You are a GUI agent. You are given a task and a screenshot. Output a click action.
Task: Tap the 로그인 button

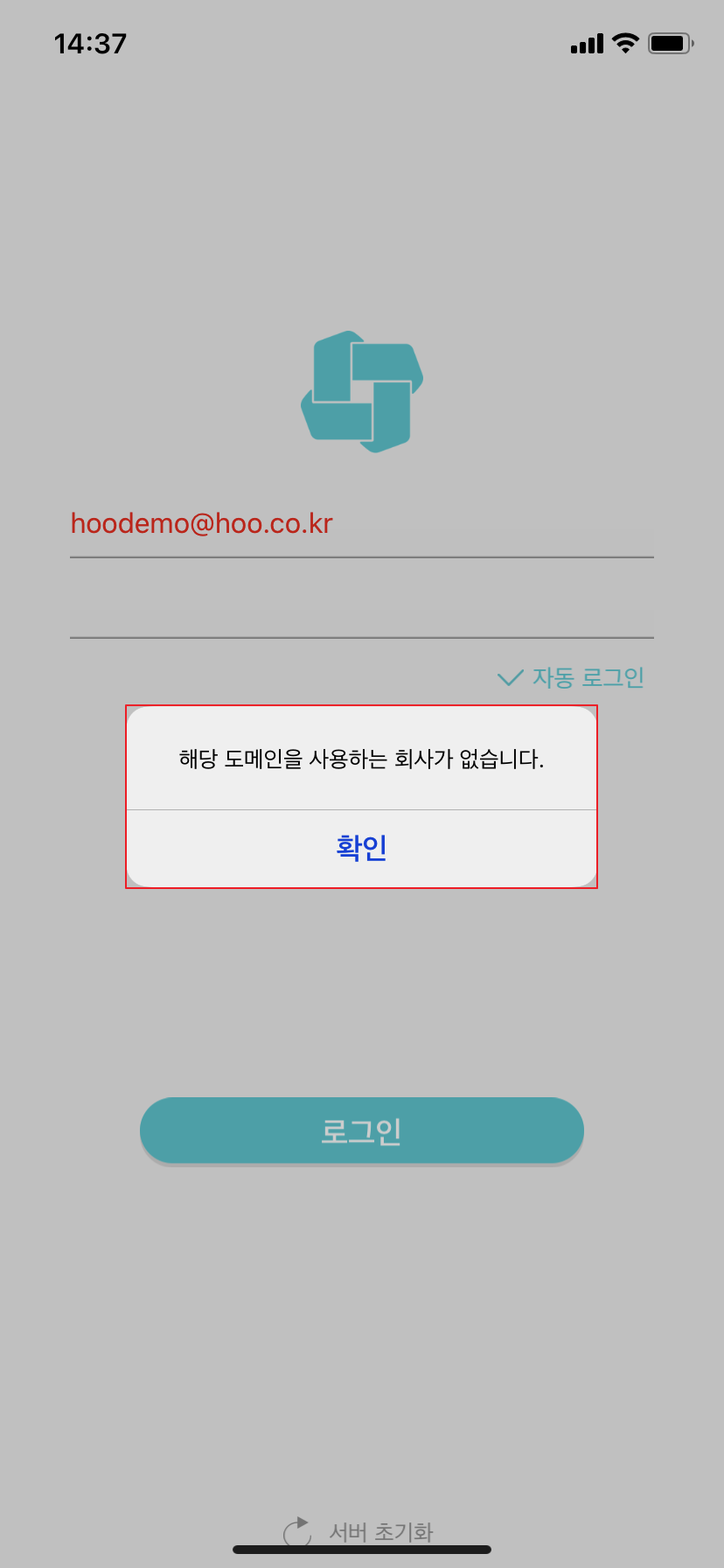coord(361,1130)
